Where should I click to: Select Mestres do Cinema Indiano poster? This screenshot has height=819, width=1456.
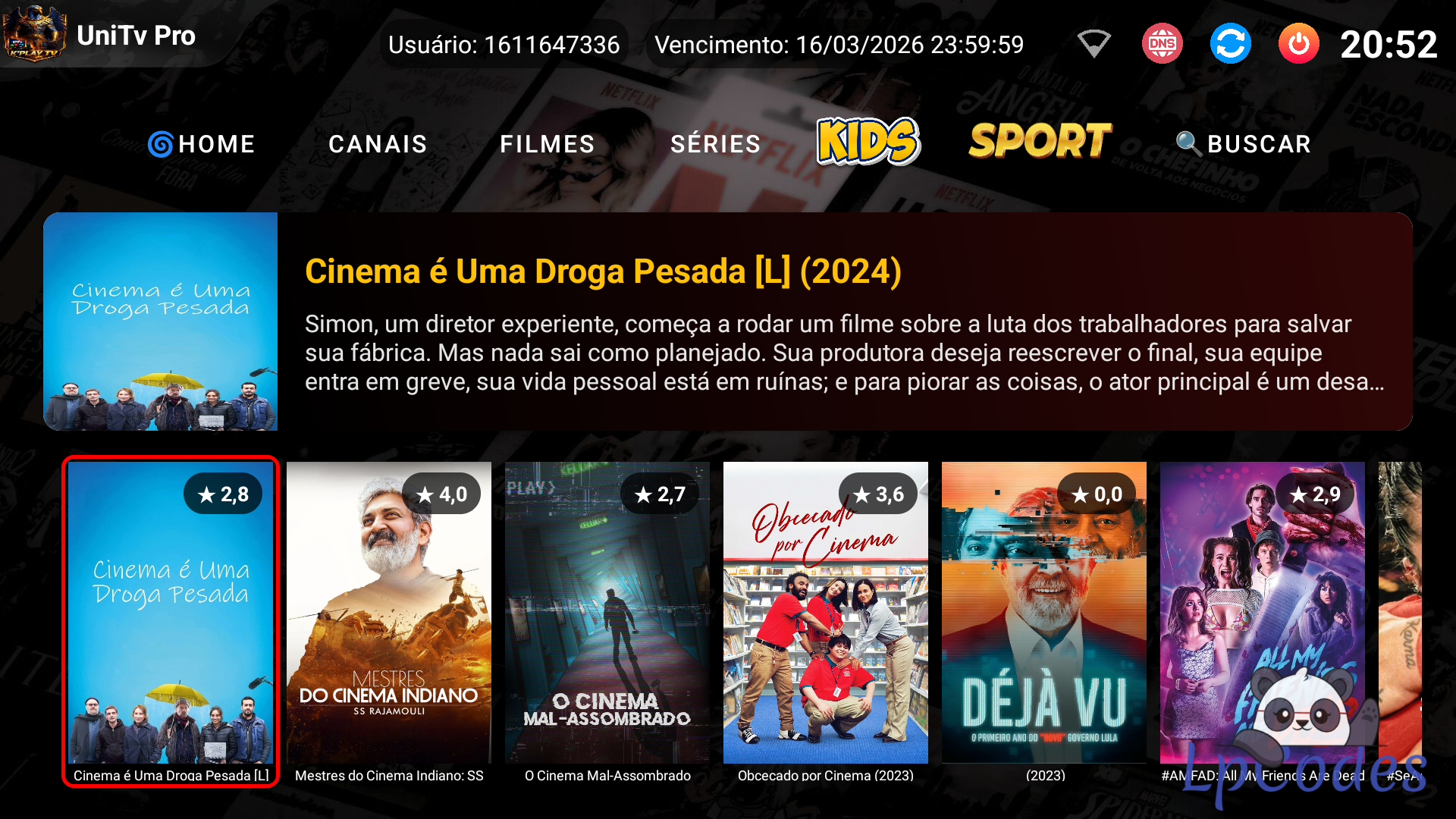[x=389, y=613]
